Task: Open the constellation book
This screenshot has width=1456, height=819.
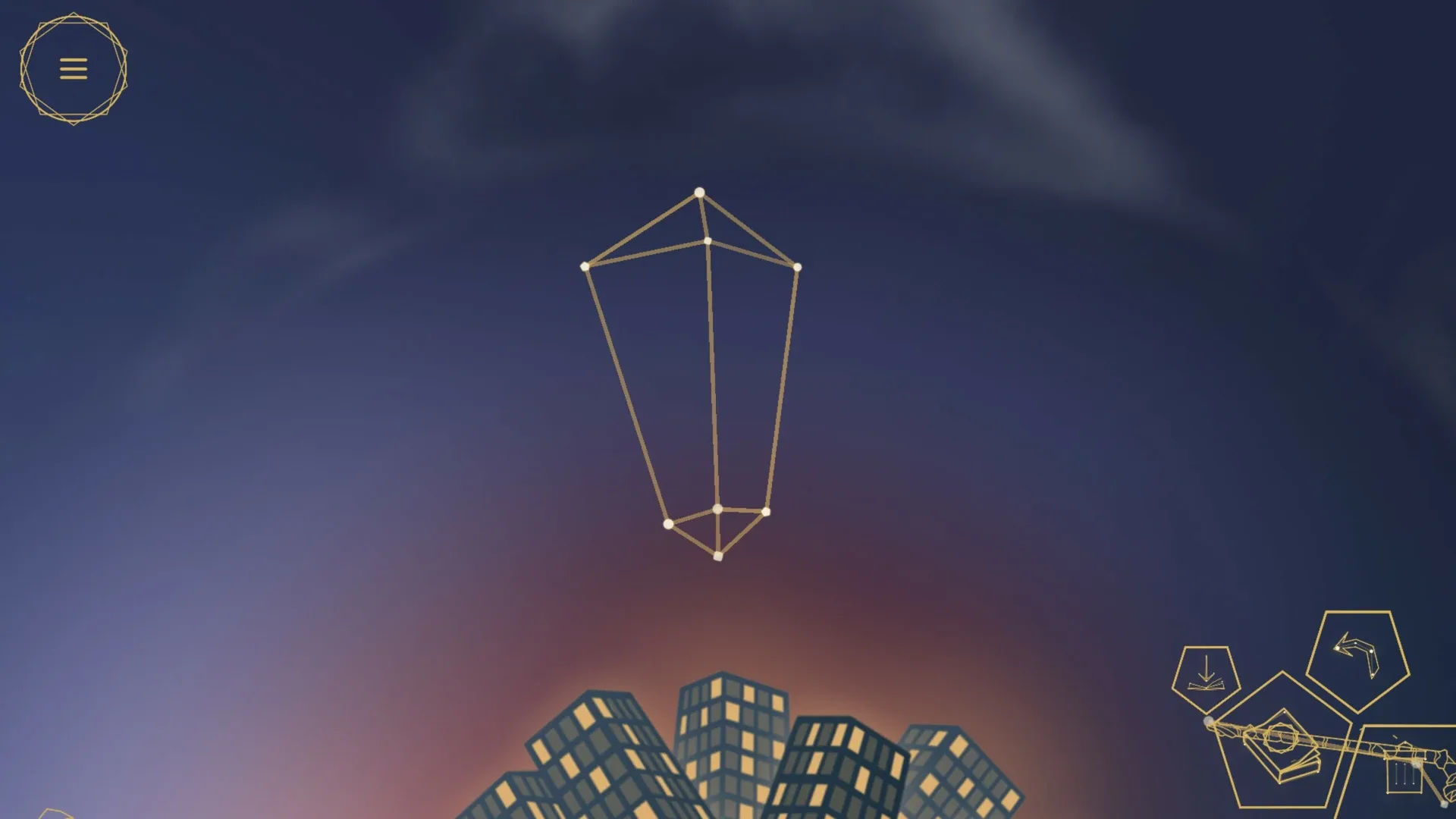Action: [1285, 747]
